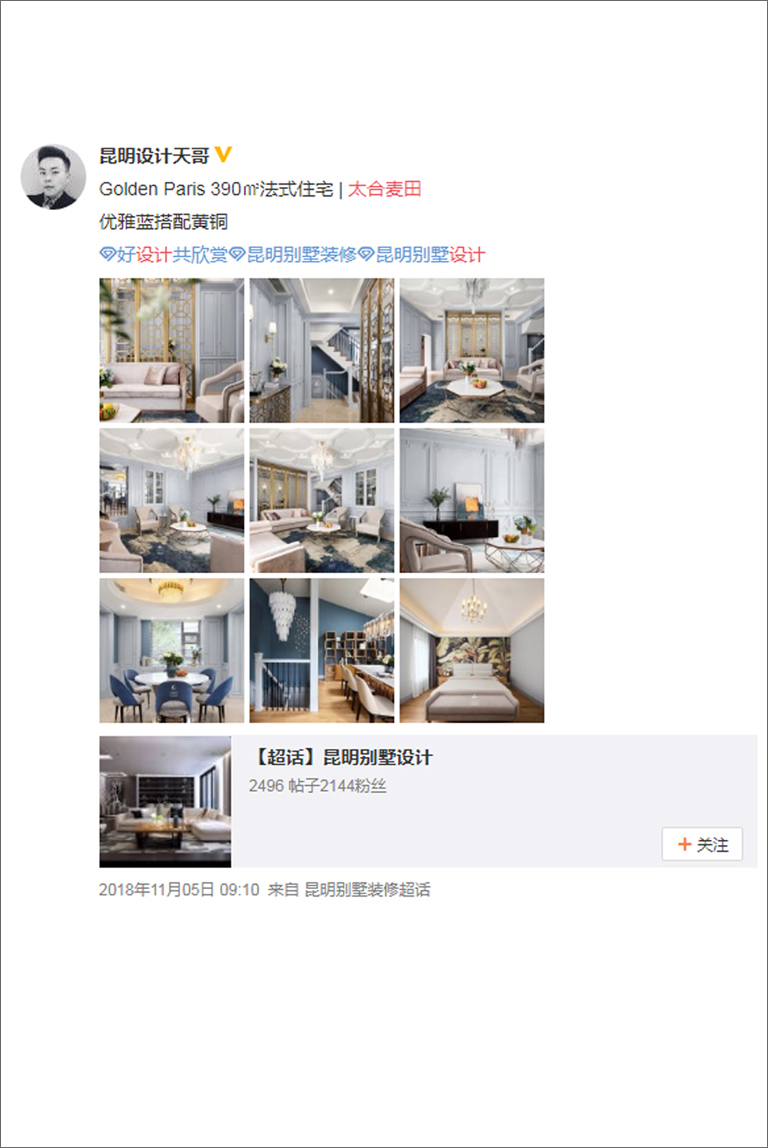Open the username 昆明设计天哥
The image size is (768, 1148).
click(154, 155)
